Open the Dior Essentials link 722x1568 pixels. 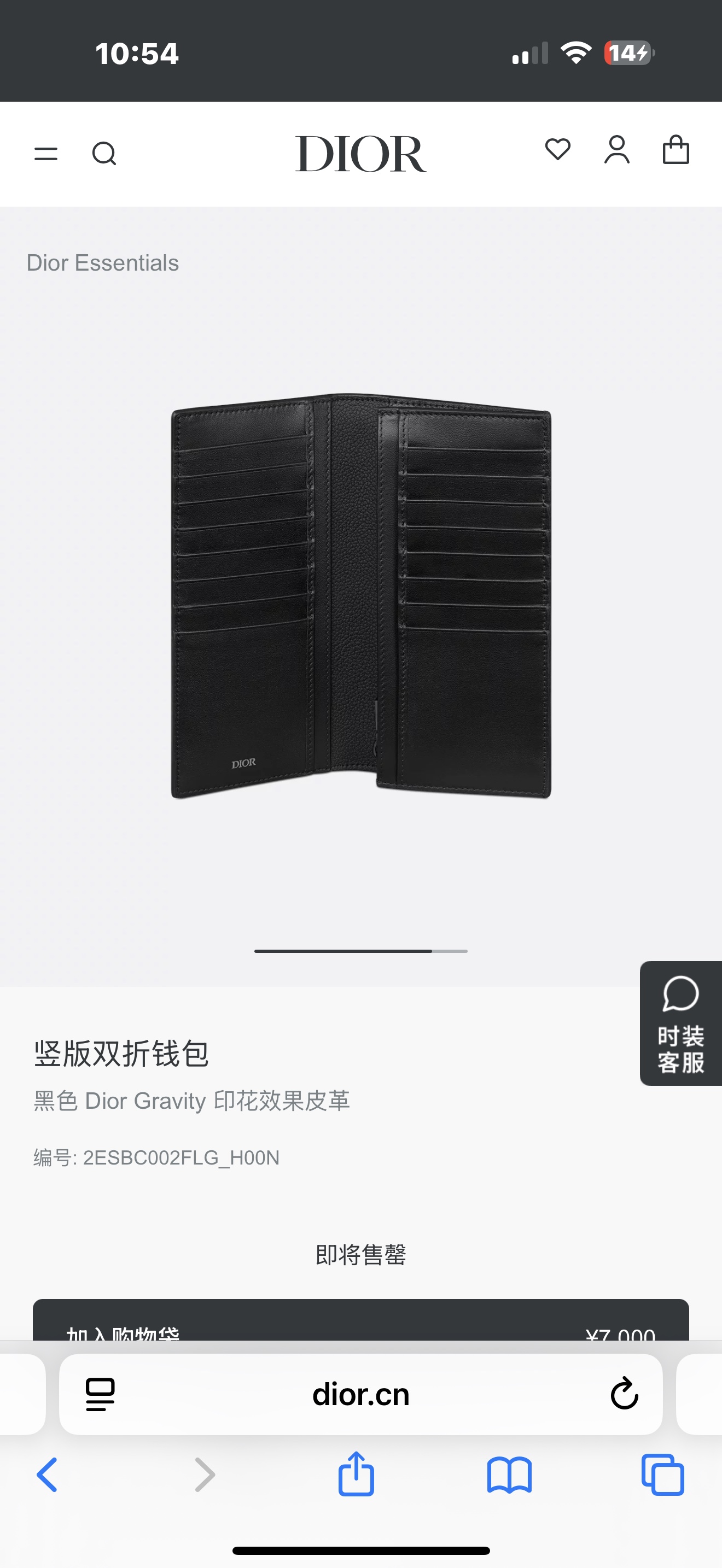(x=102, y=263)
